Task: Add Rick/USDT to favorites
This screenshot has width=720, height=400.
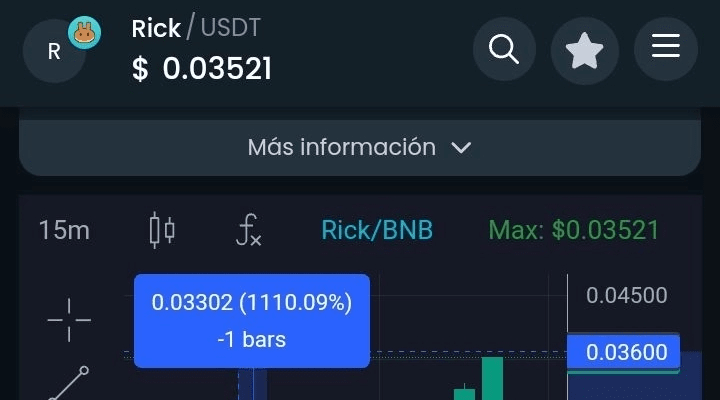Action: pyautogui.click(x=585, y=49)
